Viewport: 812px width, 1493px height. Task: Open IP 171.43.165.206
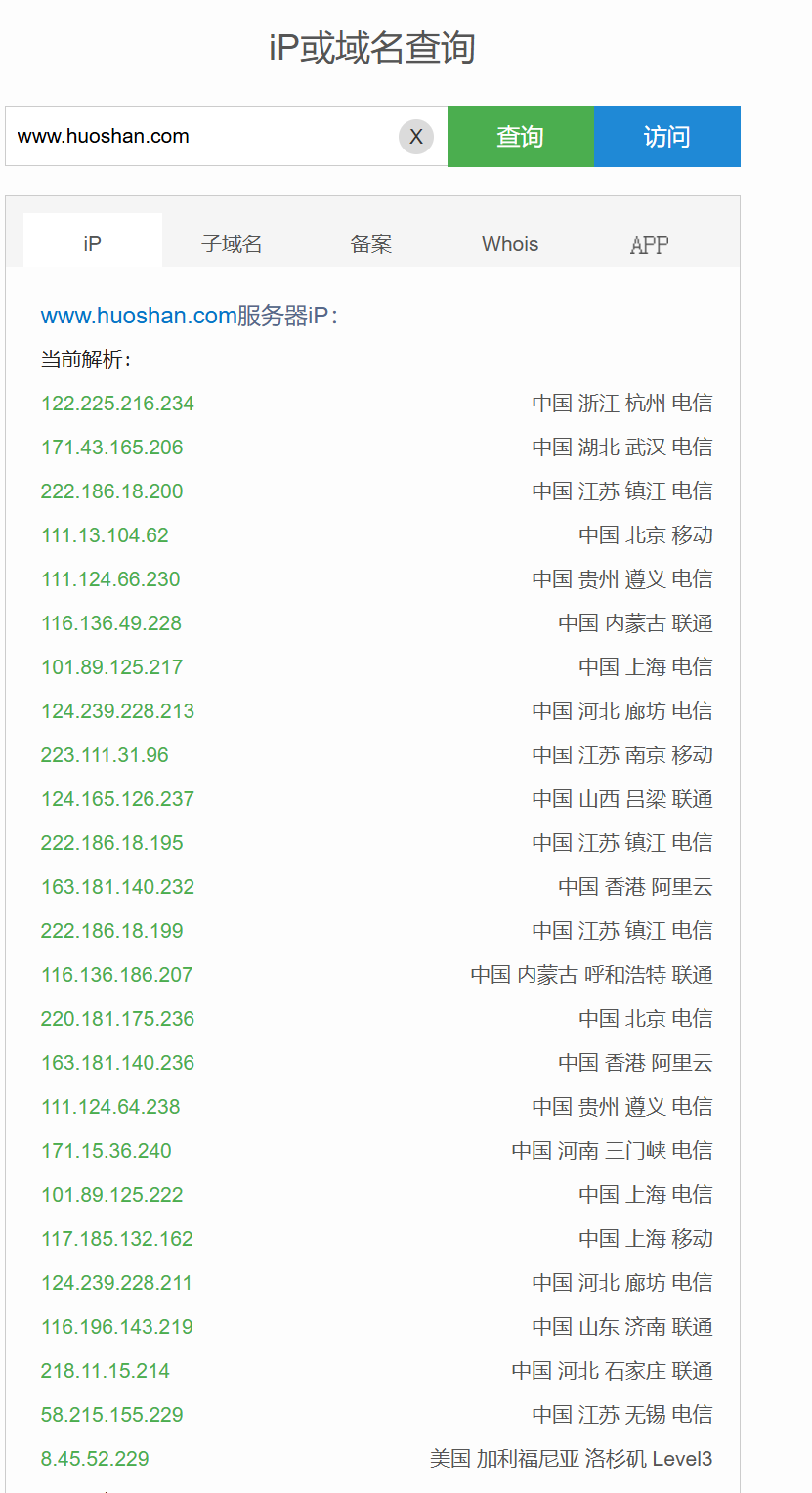tap(111, 448)
